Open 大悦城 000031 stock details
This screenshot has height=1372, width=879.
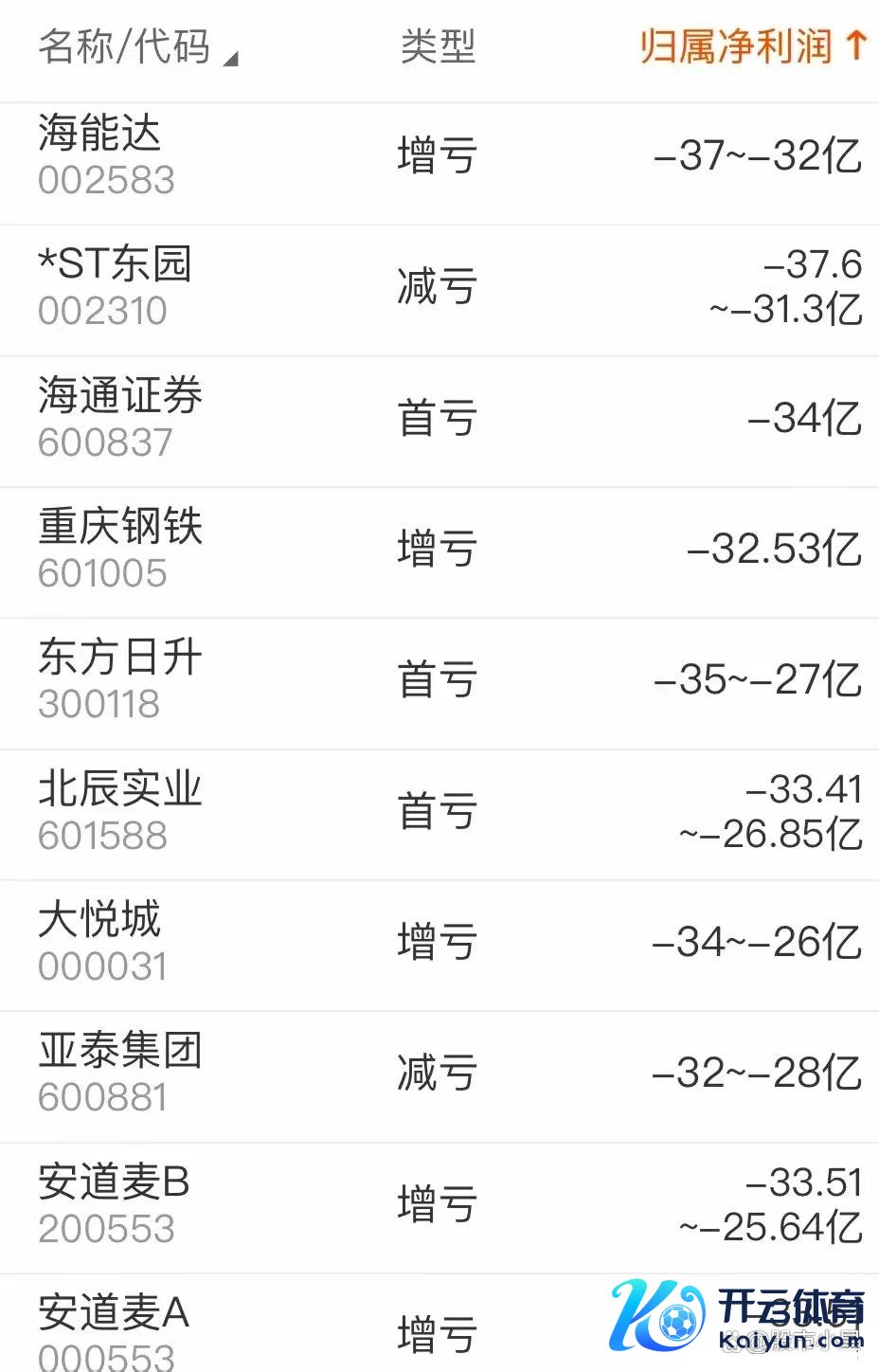point(100,942)
